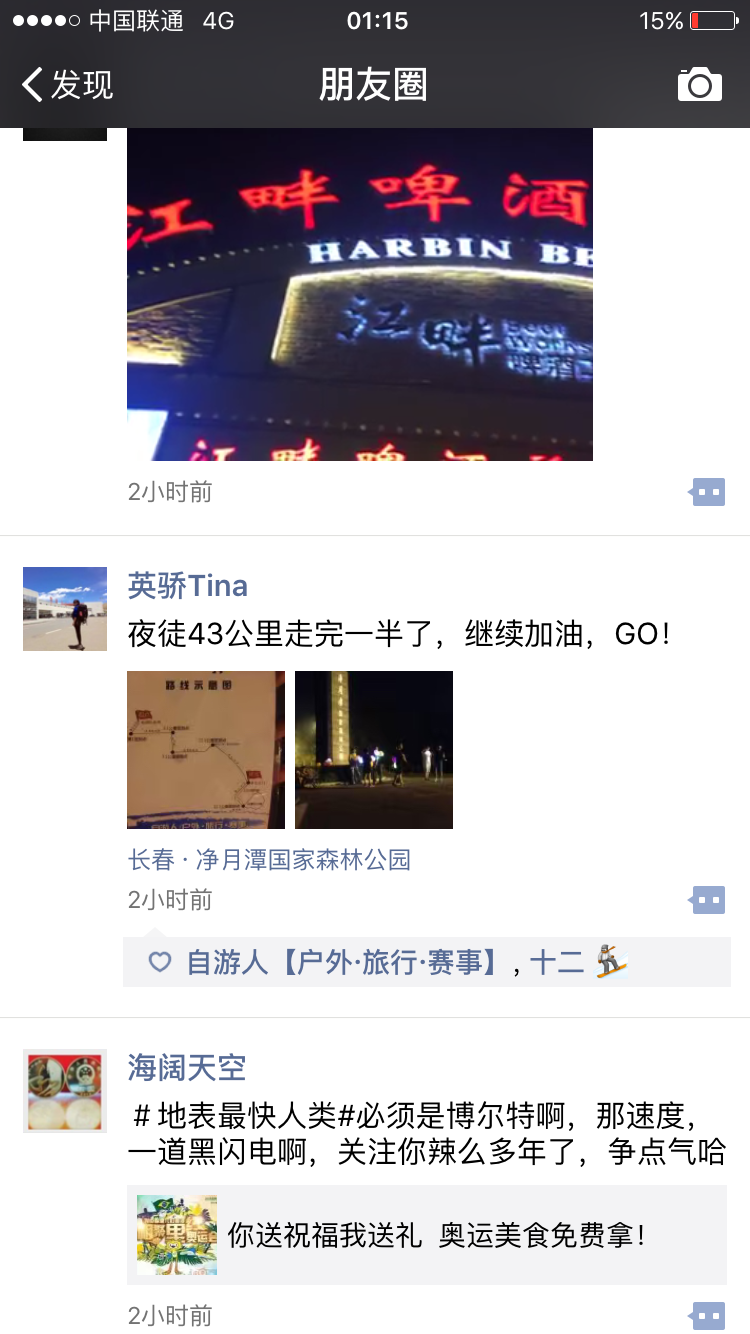Open 海阔天空's profile avatar

coord(65,1091)
